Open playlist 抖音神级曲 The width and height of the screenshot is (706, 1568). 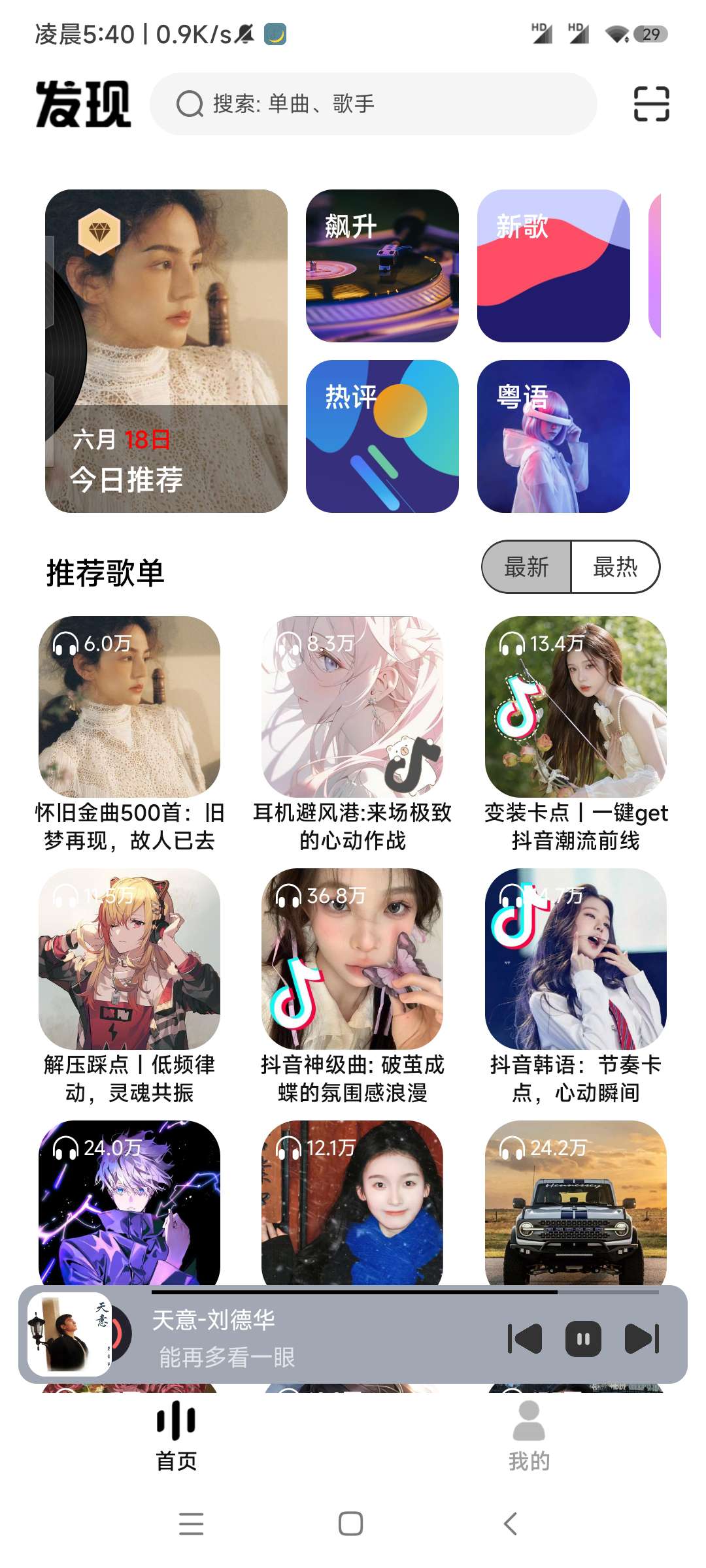pyautogui.click(x=352, y=958)
